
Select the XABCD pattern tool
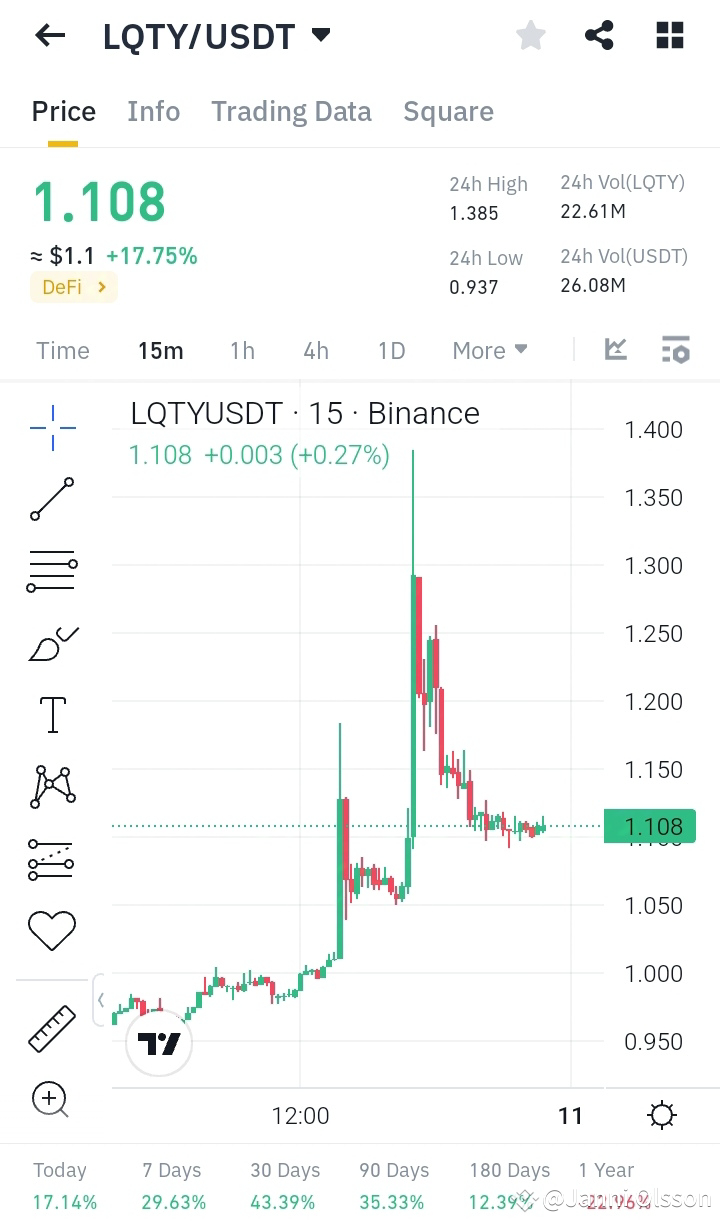[51, 786]
